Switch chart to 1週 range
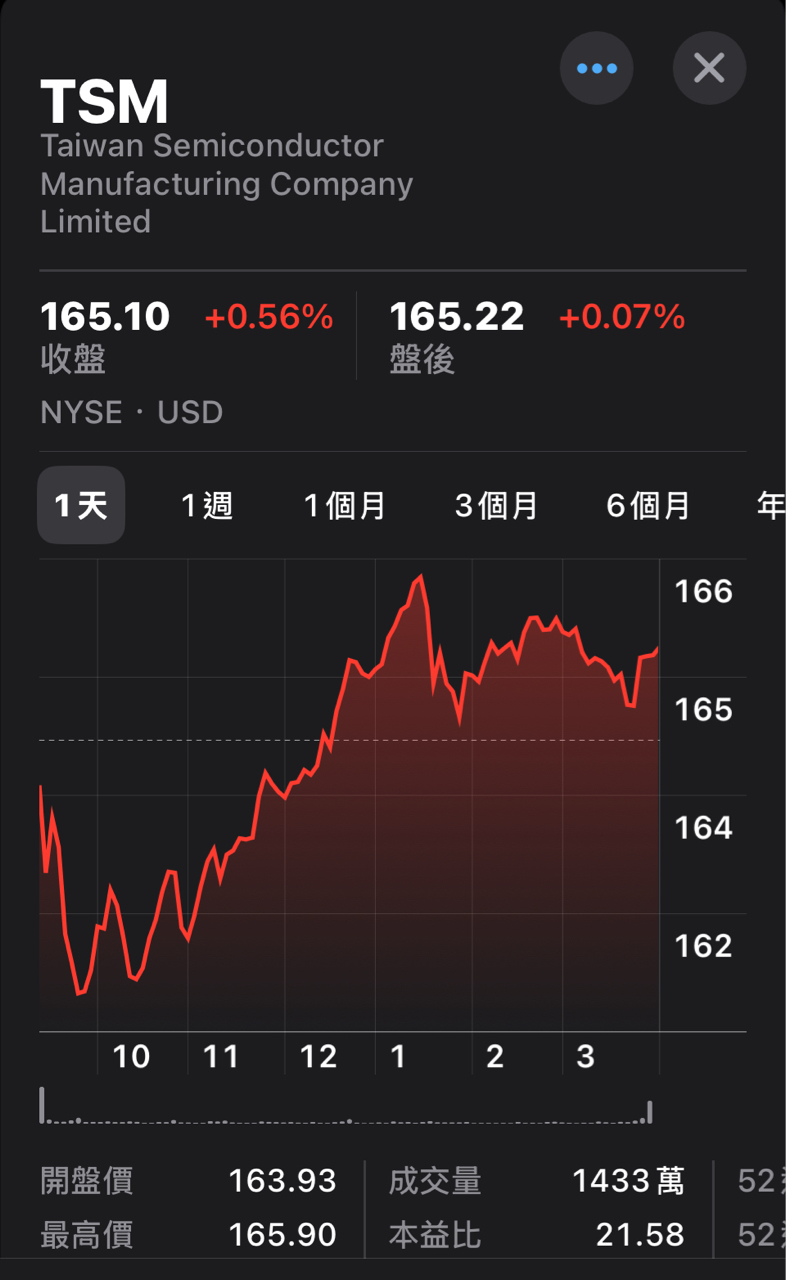The height and width of the screenshot is (1280, 786). click(x=207, y=506)
